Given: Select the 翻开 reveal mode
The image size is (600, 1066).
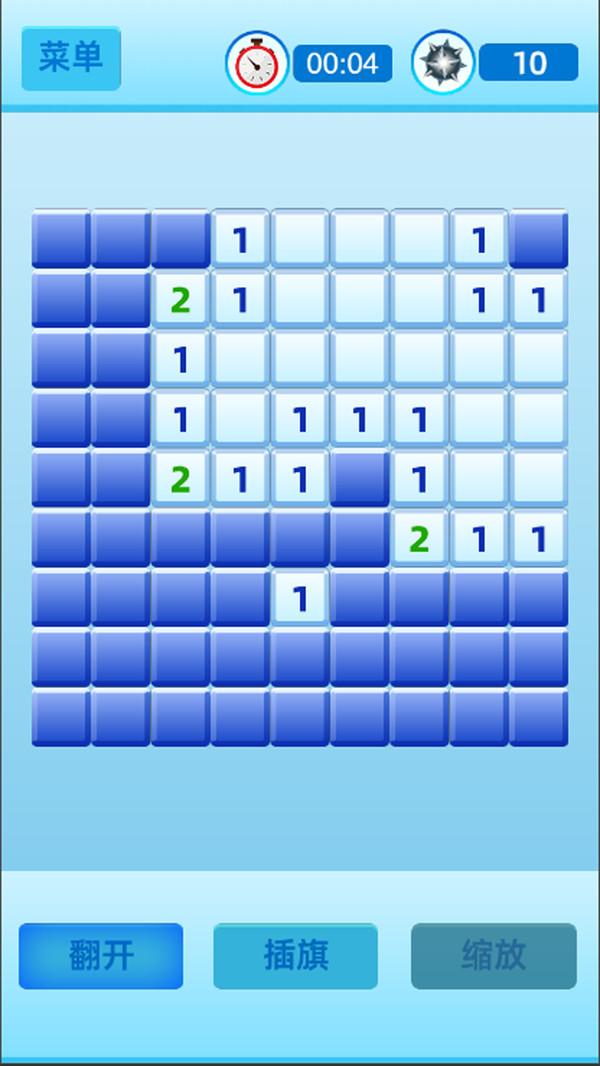Looking at the screenshot, I should click(x=101, y=956).
